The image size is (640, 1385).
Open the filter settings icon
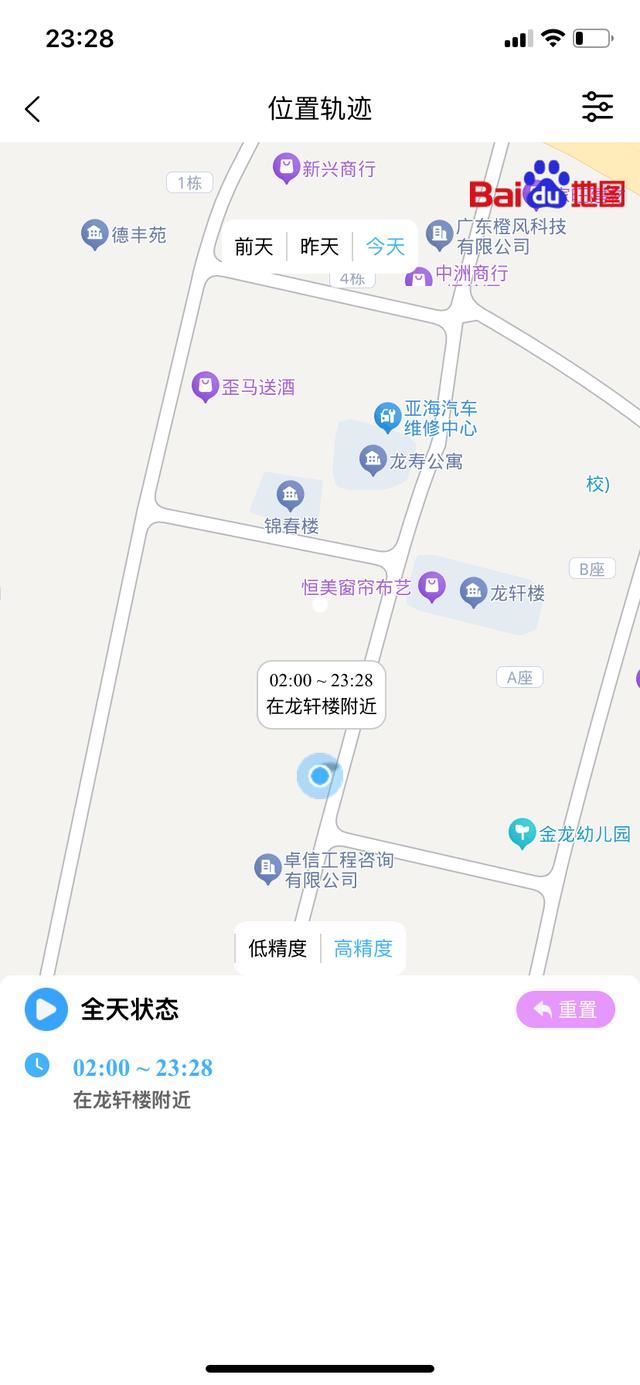pos(597,107)
